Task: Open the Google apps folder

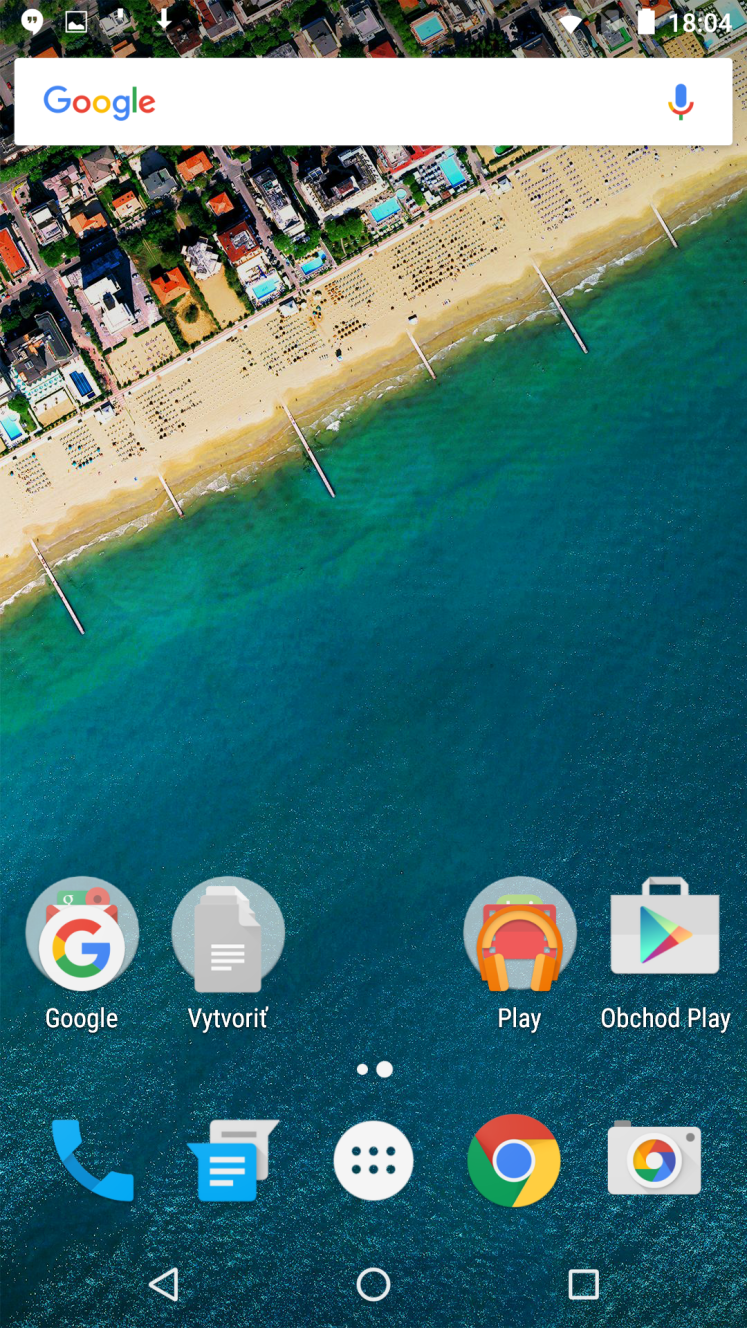Action: 82,935
